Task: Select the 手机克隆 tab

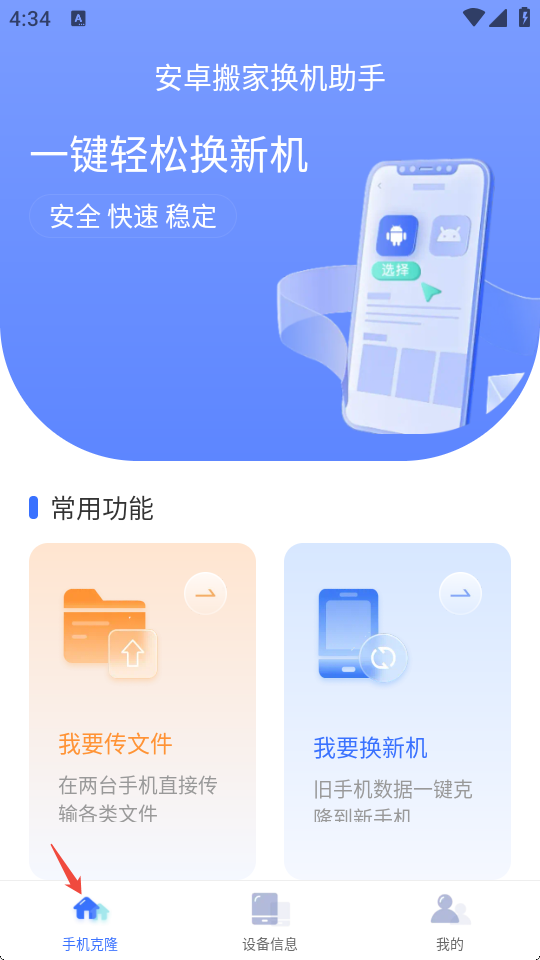Action: 90,921
